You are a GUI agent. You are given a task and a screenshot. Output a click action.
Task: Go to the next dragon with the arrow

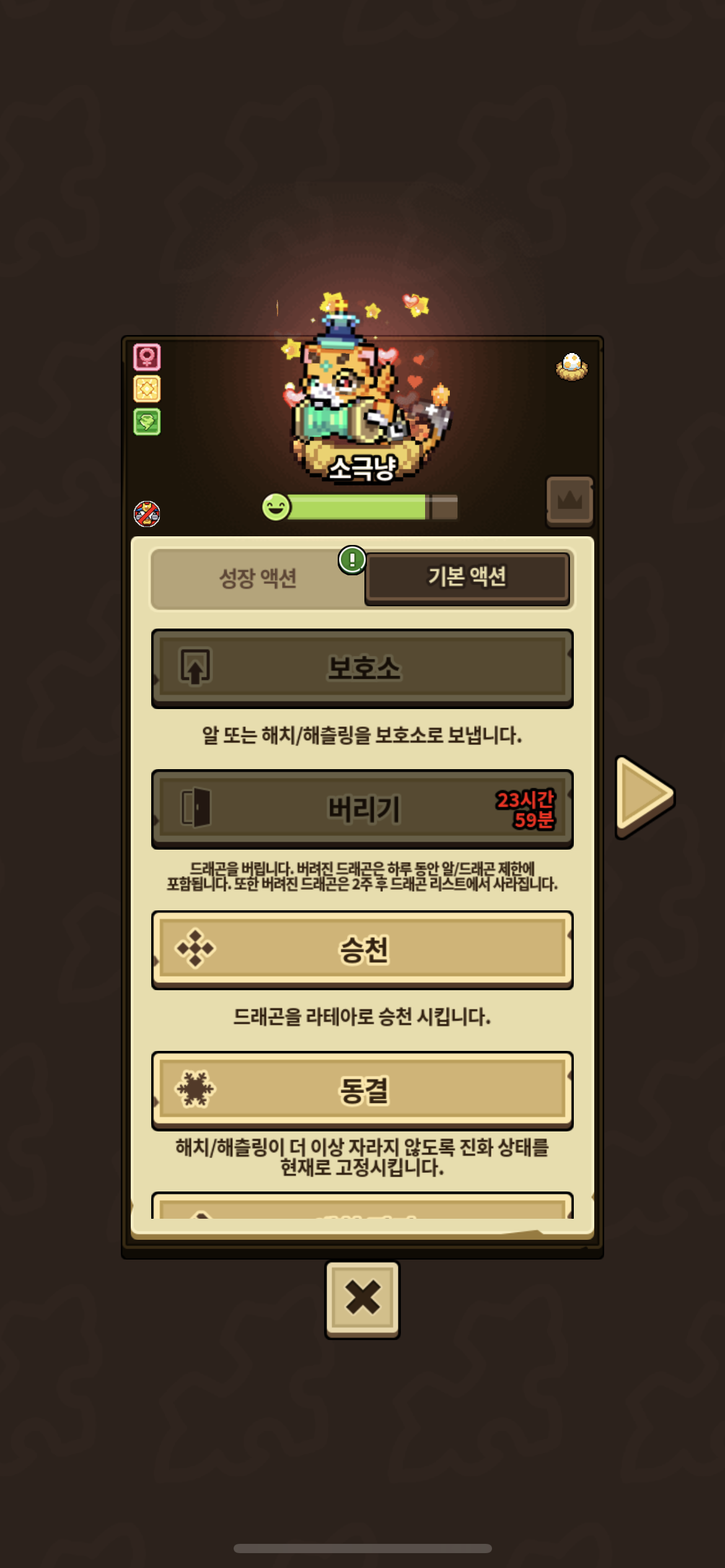click(x=644, y=797)
